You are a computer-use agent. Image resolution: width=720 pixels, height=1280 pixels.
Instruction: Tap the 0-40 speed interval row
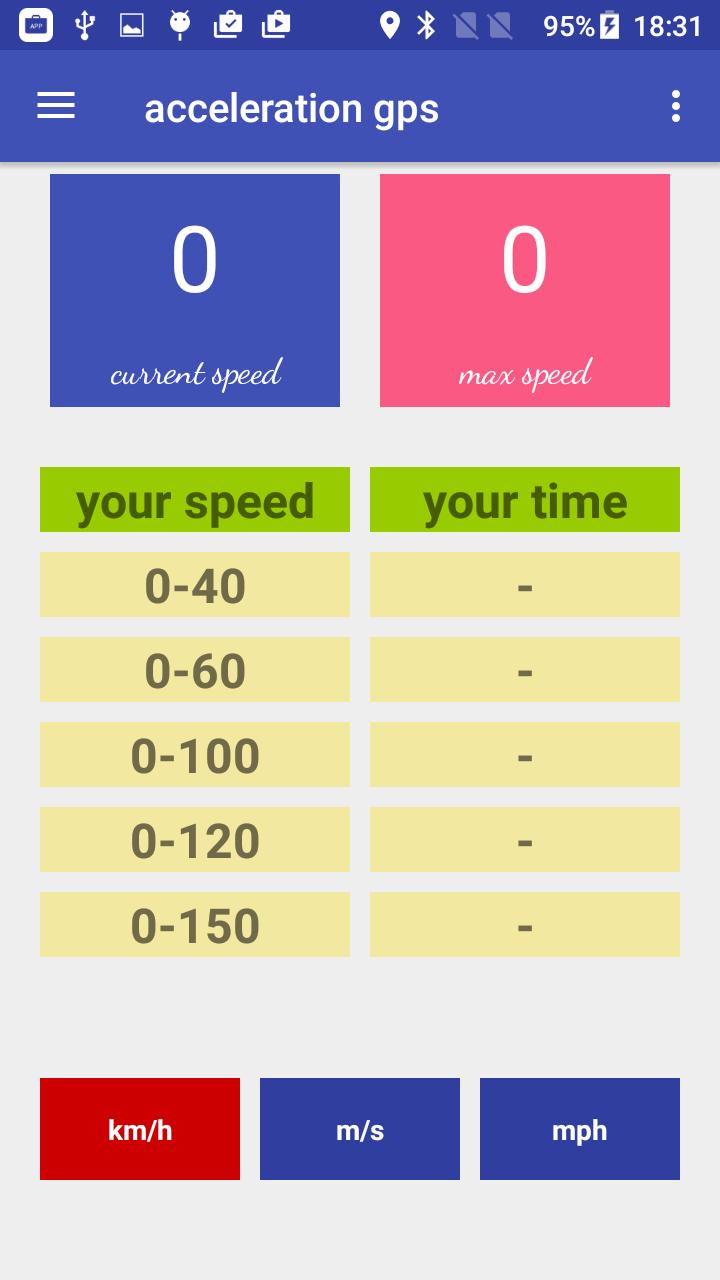tap(194, 584)
